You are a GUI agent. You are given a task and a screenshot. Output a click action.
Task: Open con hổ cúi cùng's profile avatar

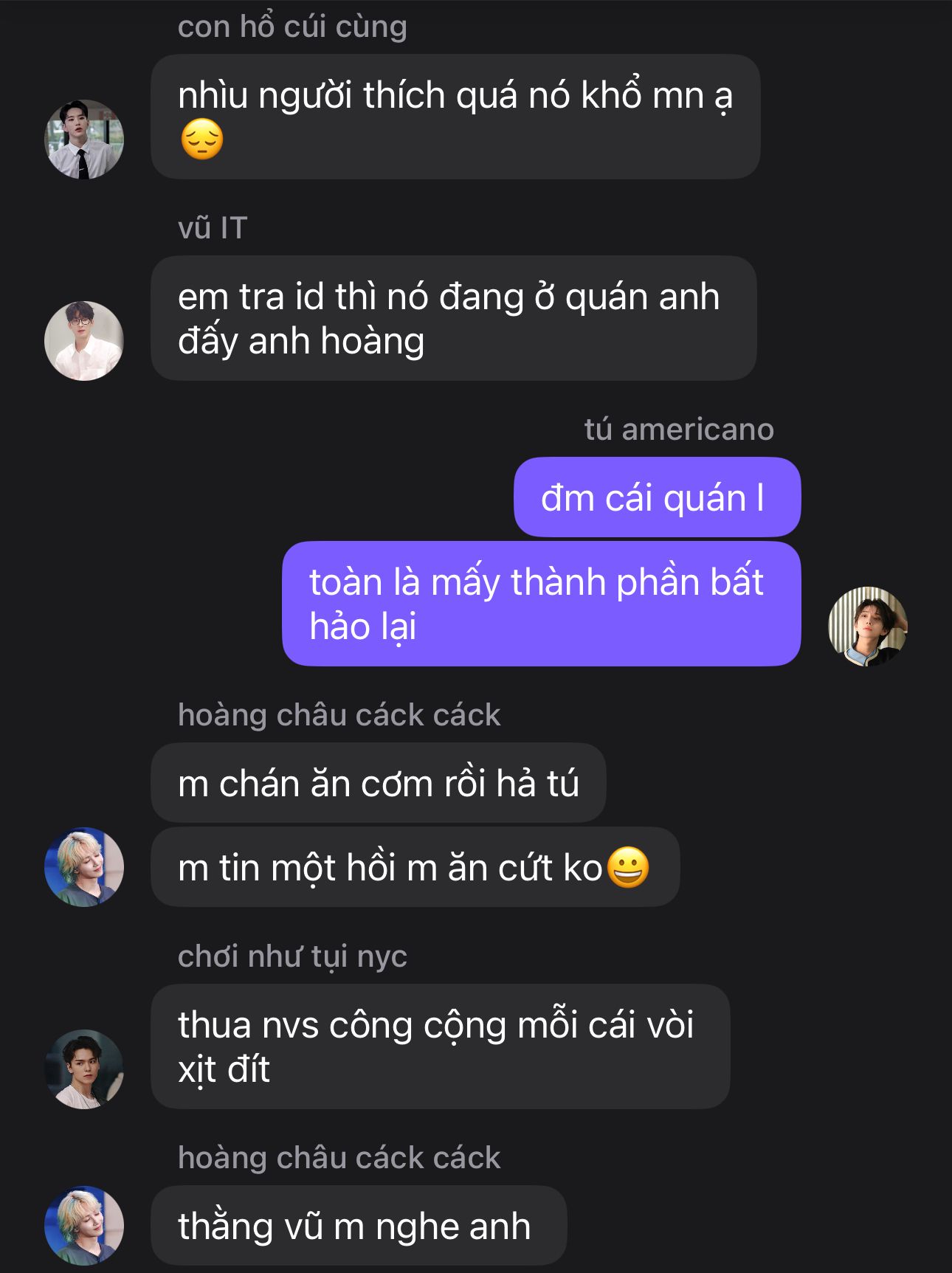(84, 139)
